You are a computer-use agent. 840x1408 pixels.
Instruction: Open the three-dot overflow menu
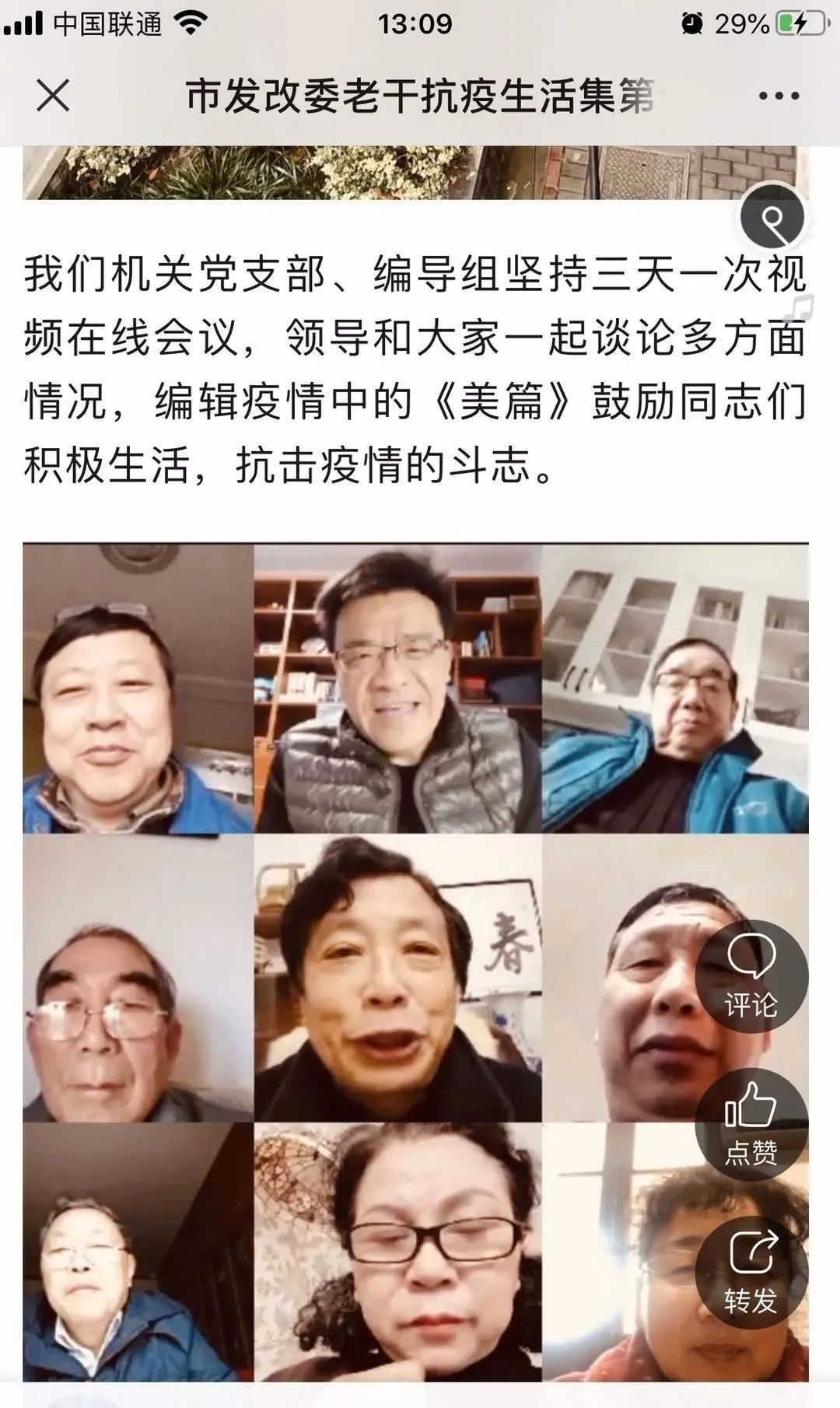[x=779, y=96]
